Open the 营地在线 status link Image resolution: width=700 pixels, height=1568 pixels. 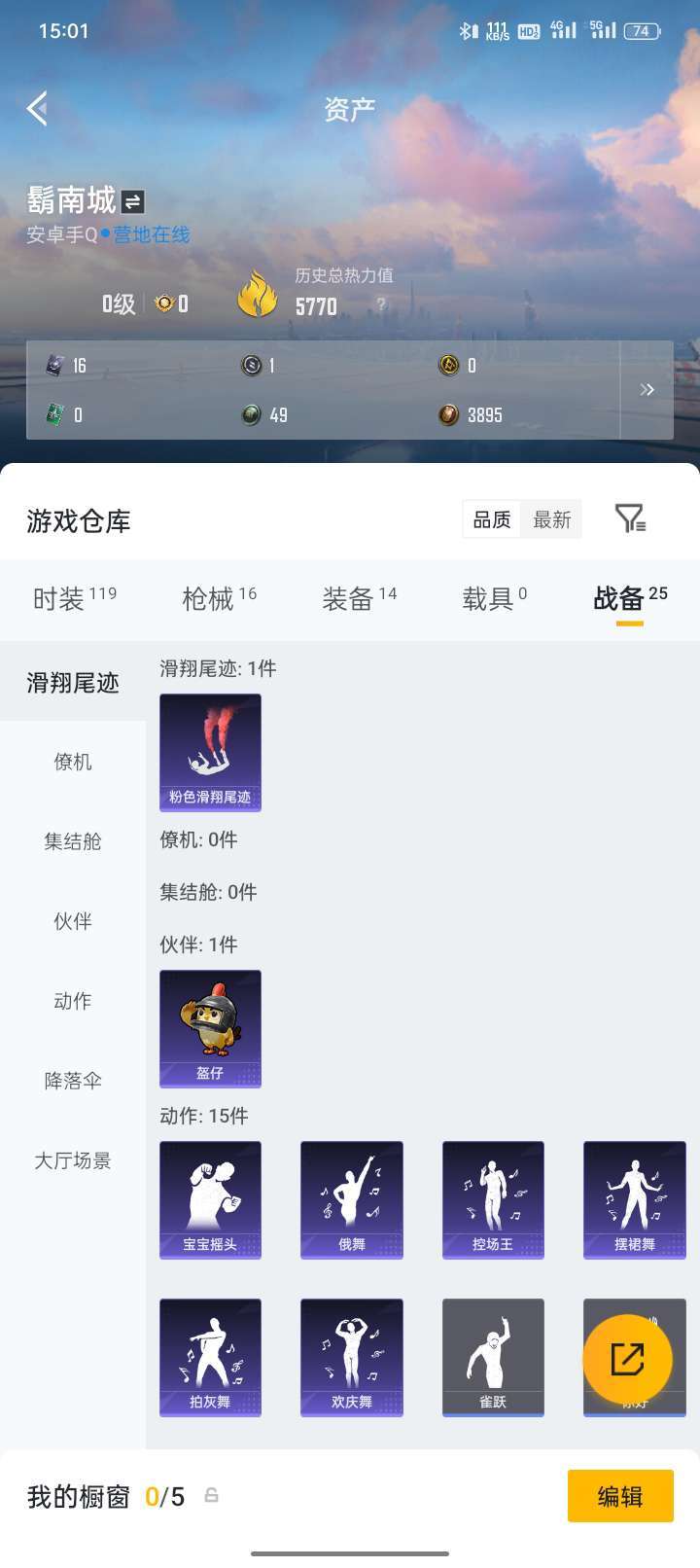(156, 234)
